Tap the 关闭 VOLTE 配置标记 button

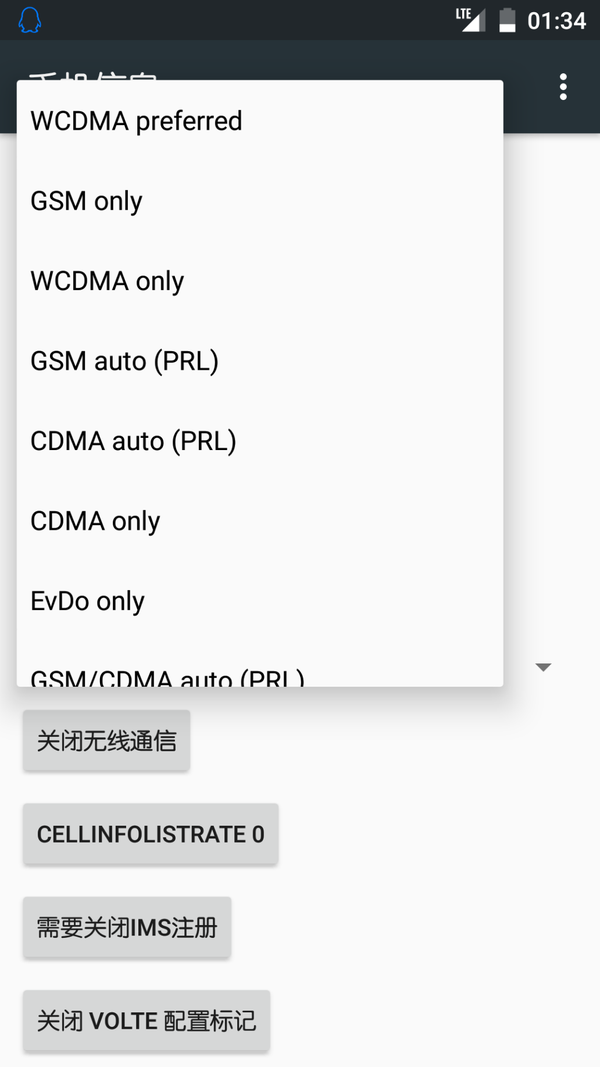(x=146, y=1021)
